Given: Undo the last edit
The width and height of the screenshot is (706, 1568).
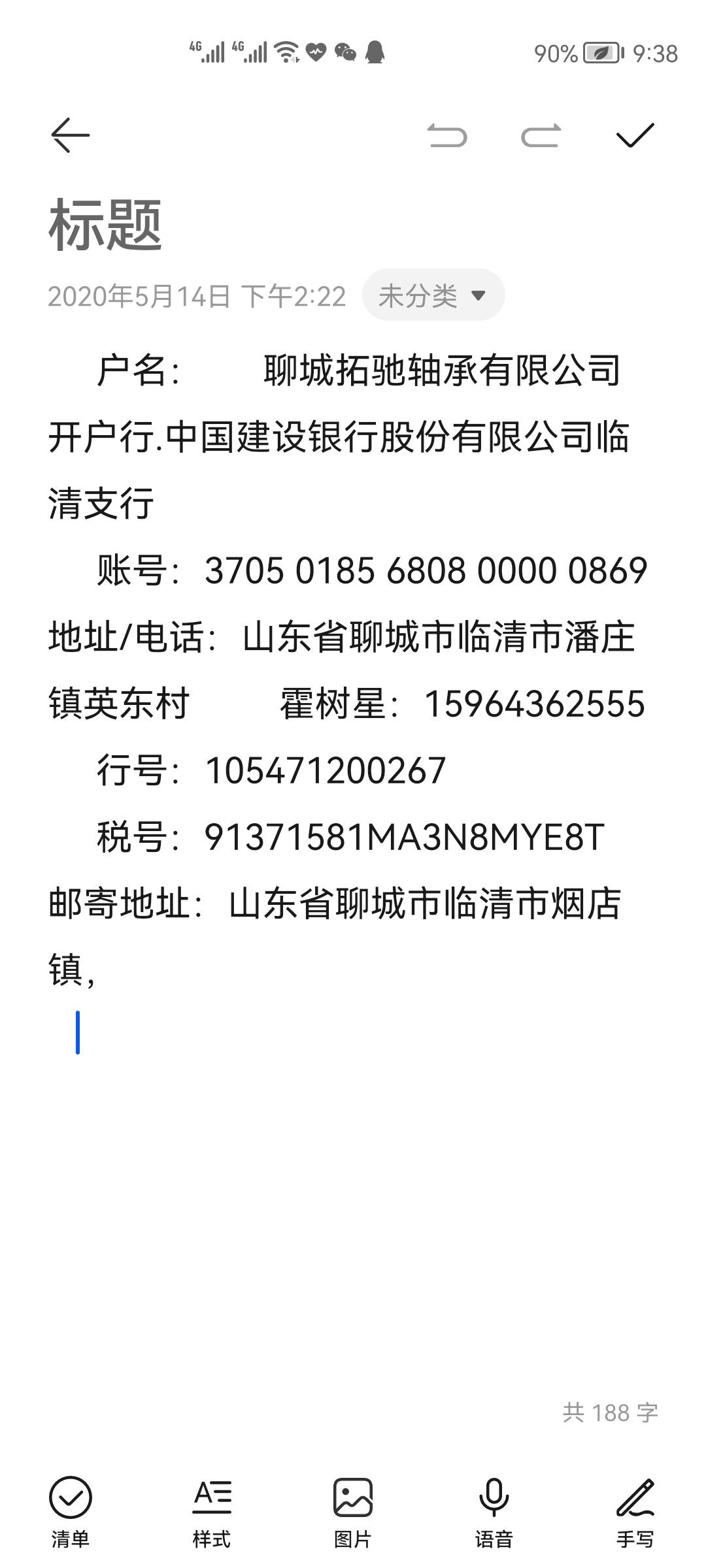Looking at the screenshot, I should (x=448, y=136).
